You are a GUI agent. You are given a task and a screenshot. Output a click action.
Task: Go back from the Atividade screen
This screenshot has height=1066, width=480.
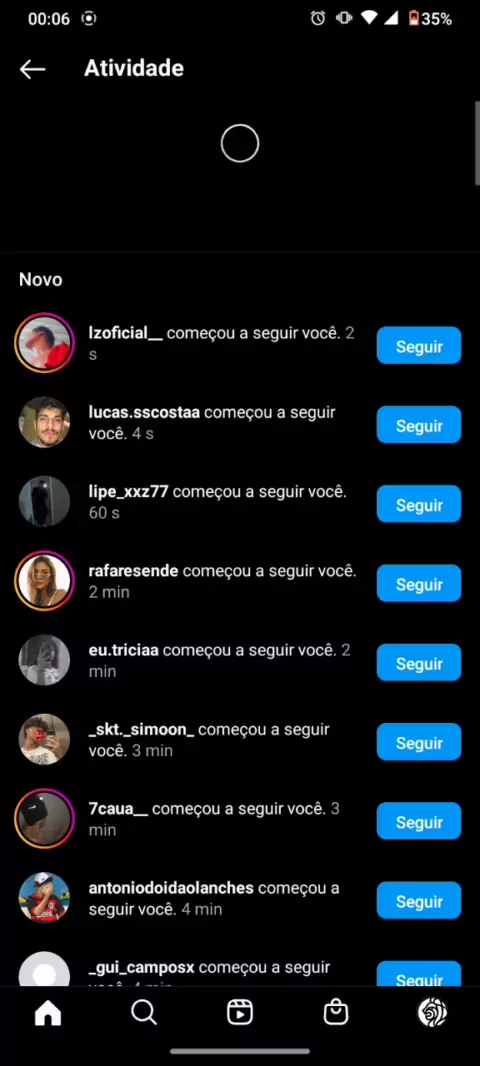pos(32,69)
